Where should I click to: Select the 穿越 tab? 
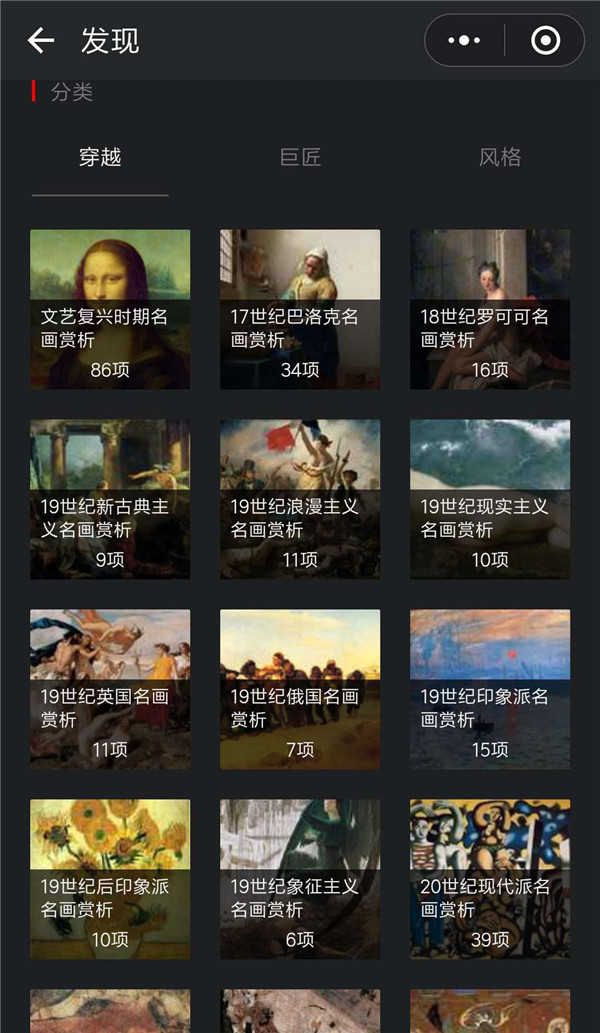pos(100,158)
